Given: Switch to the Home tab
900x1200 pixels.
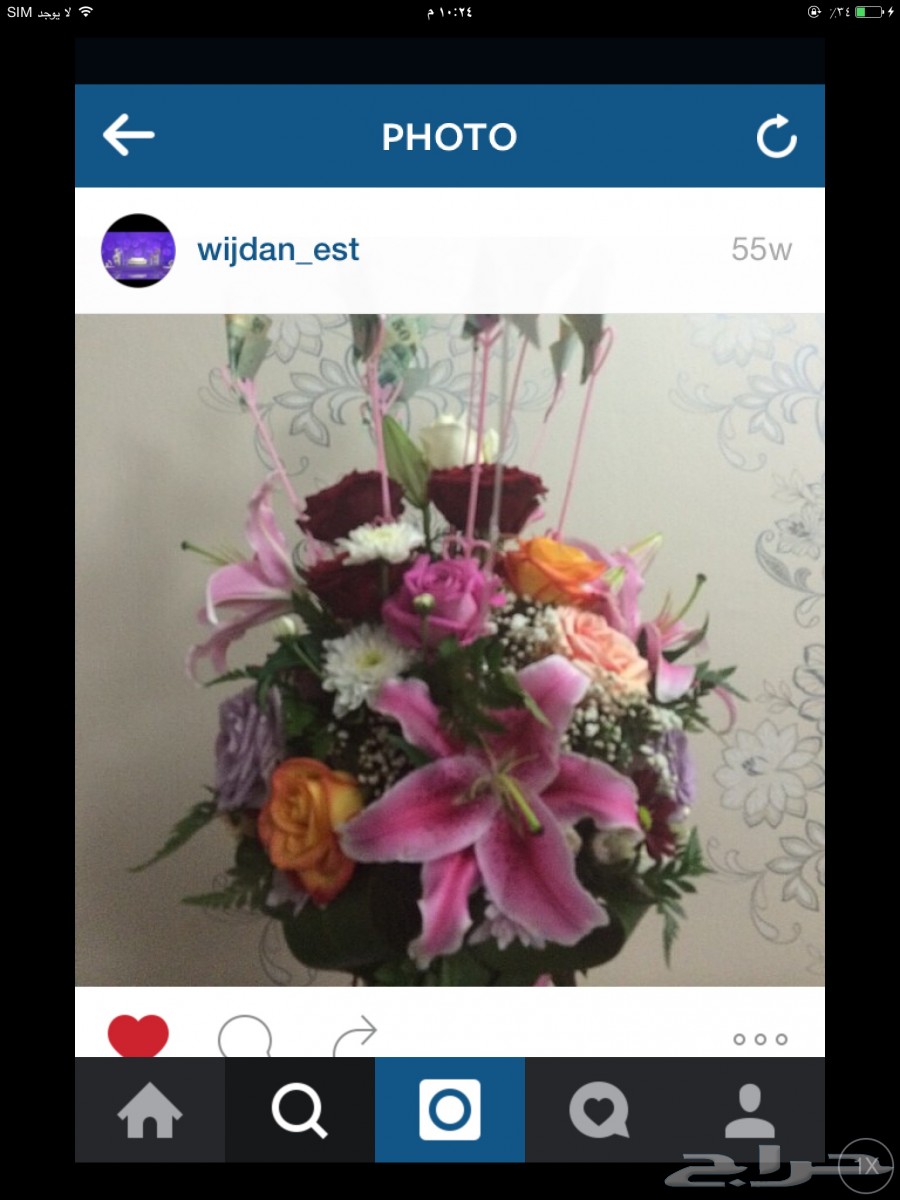Looking at the screenshot, I should (x=150, y=1110).
